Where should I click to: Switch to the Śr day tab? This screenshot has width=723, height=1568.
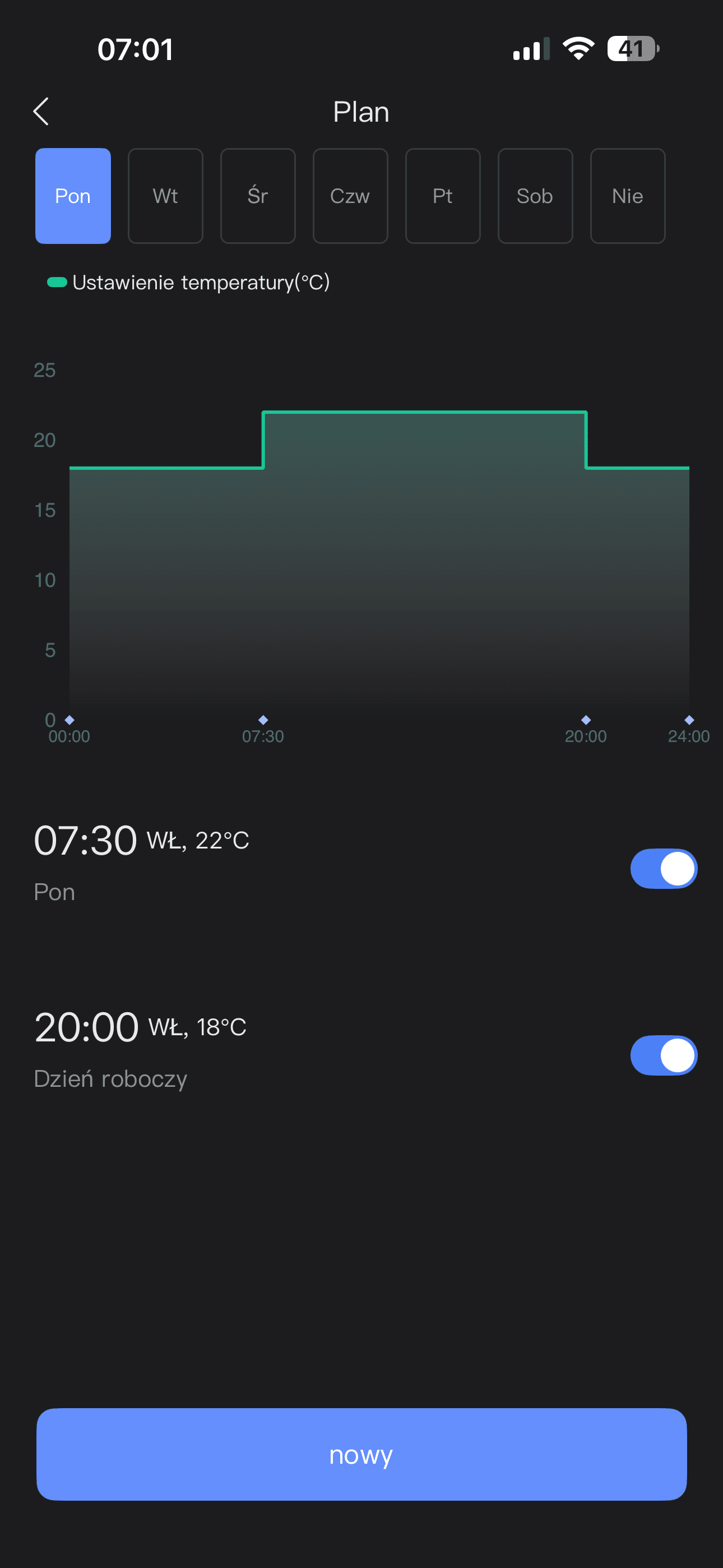[x=258, y=196]
